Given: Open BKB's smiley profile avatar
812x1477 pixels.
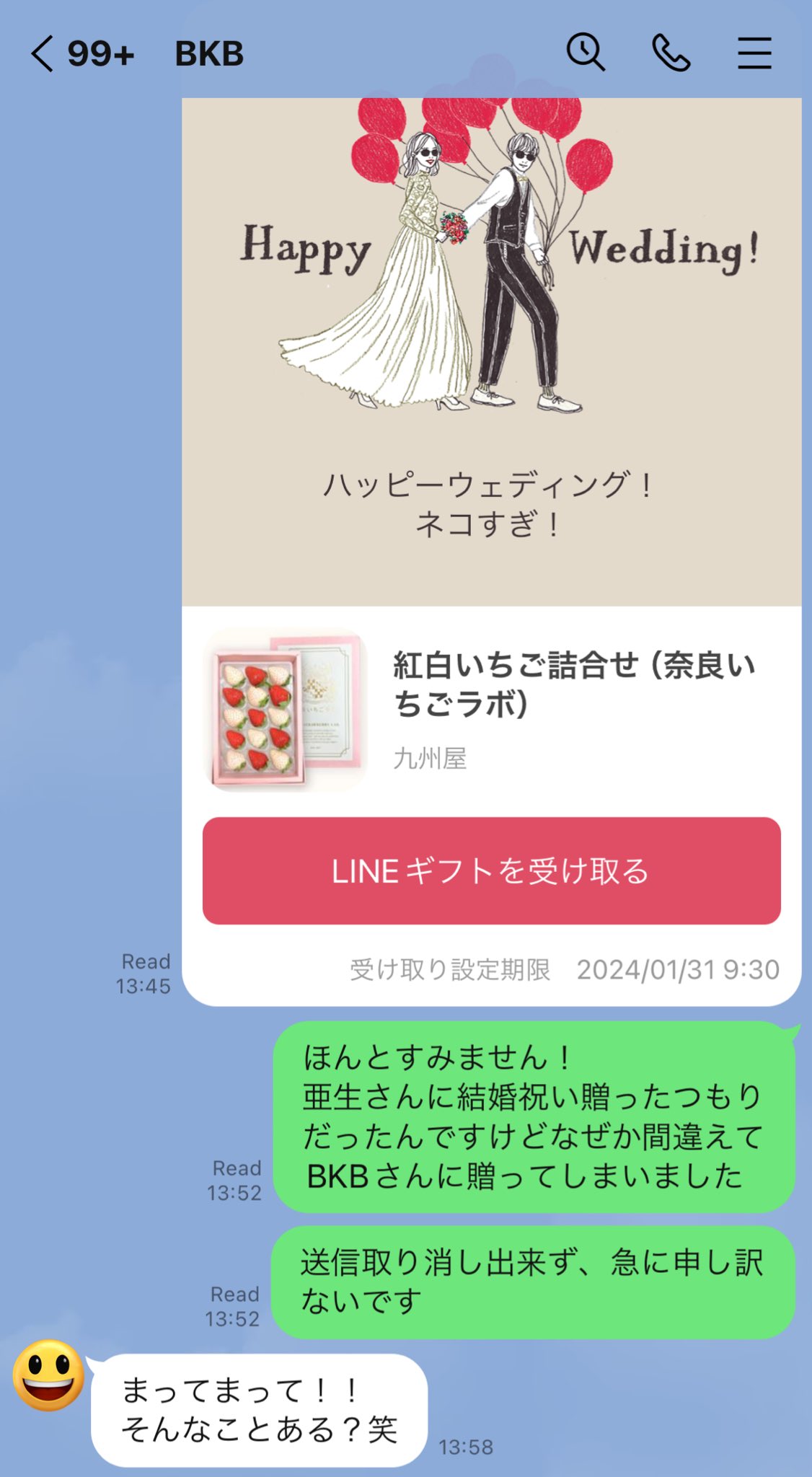Looking at the screenshot, I should (x=48, y=1375).
